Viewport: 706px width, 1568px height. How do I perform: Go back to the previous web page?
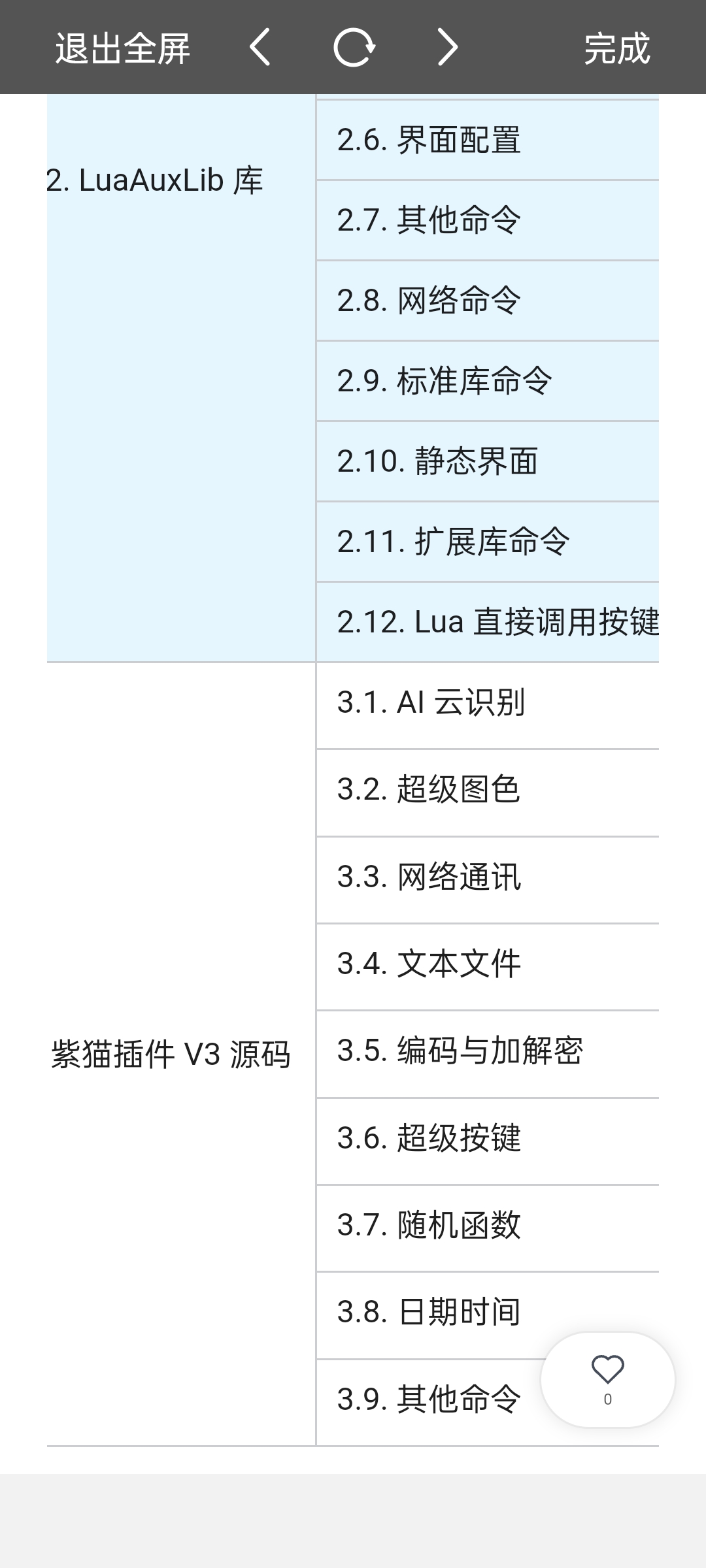(260, 47)
